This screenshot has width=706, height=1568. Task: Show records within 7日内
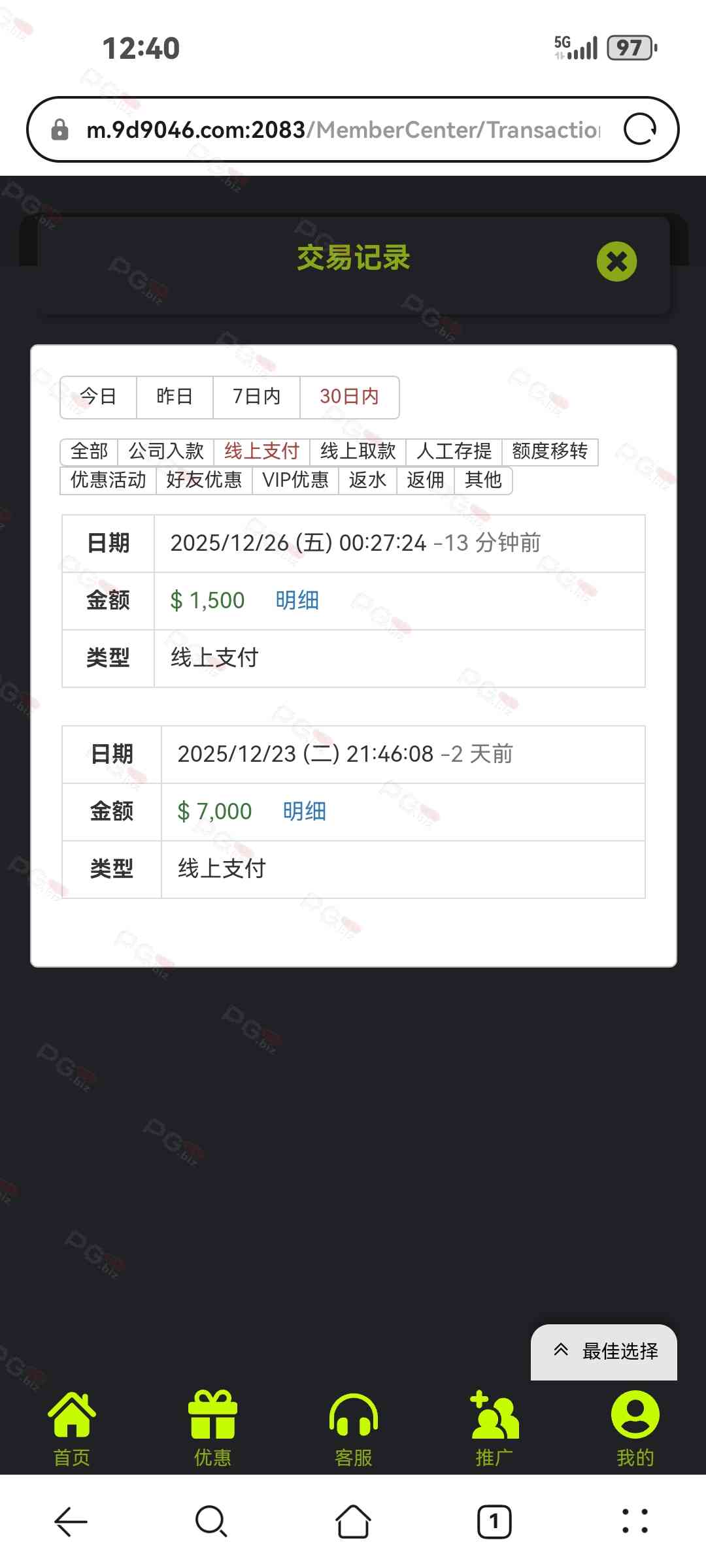coord(256,397)
